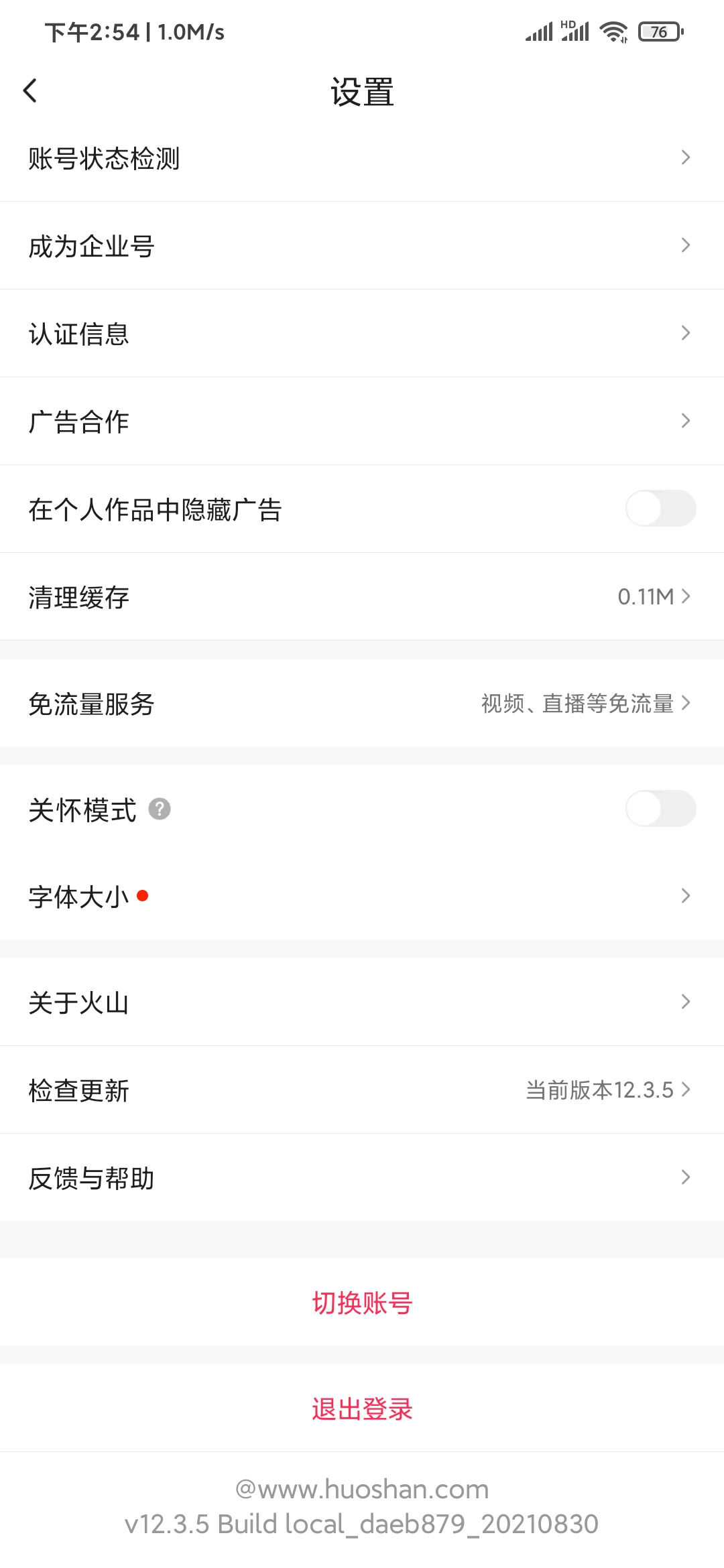Image resolution: width=724 pixels, height=1568 pixels.
Task: Turn on 关怀模式 care mode
Action: [x=660, y=809]
